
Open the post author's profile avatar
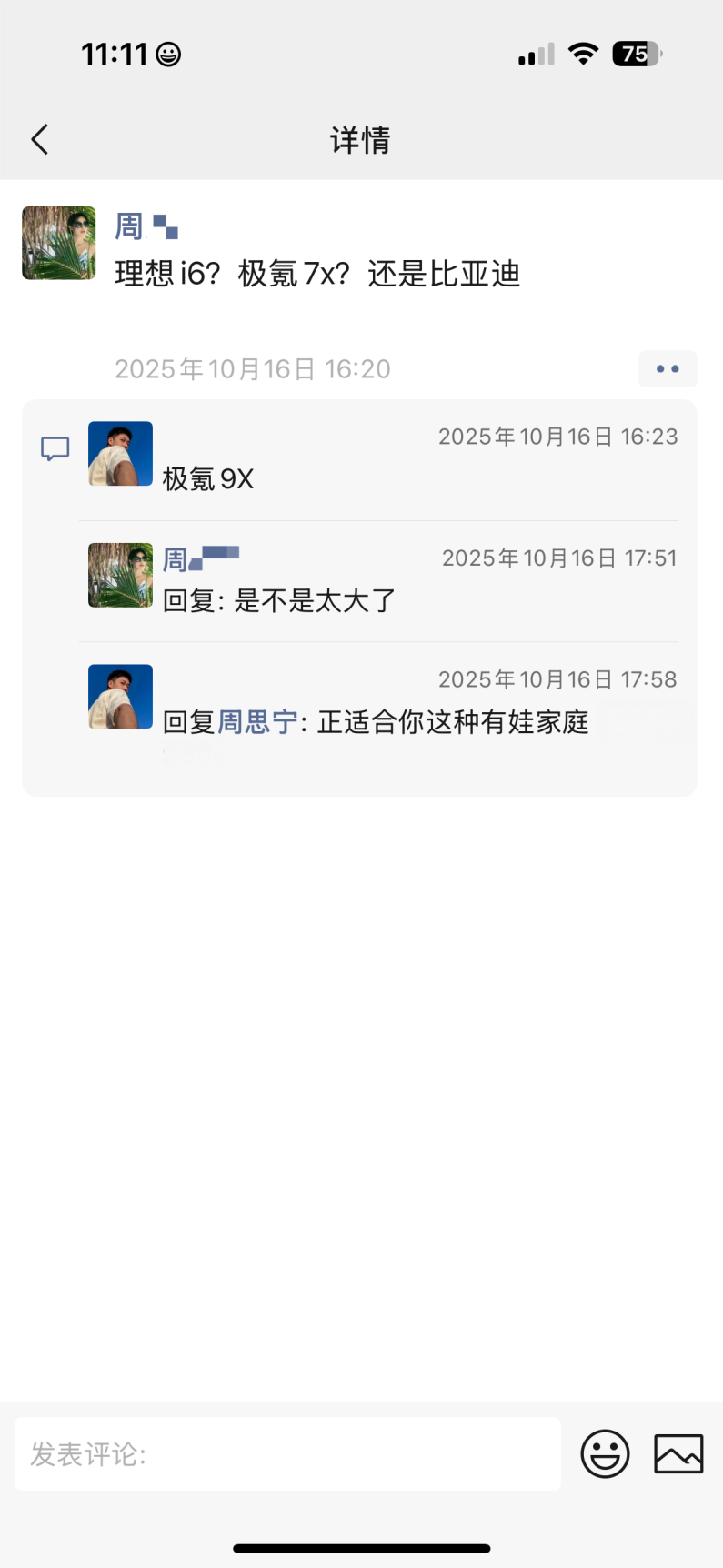pos(59,243)
